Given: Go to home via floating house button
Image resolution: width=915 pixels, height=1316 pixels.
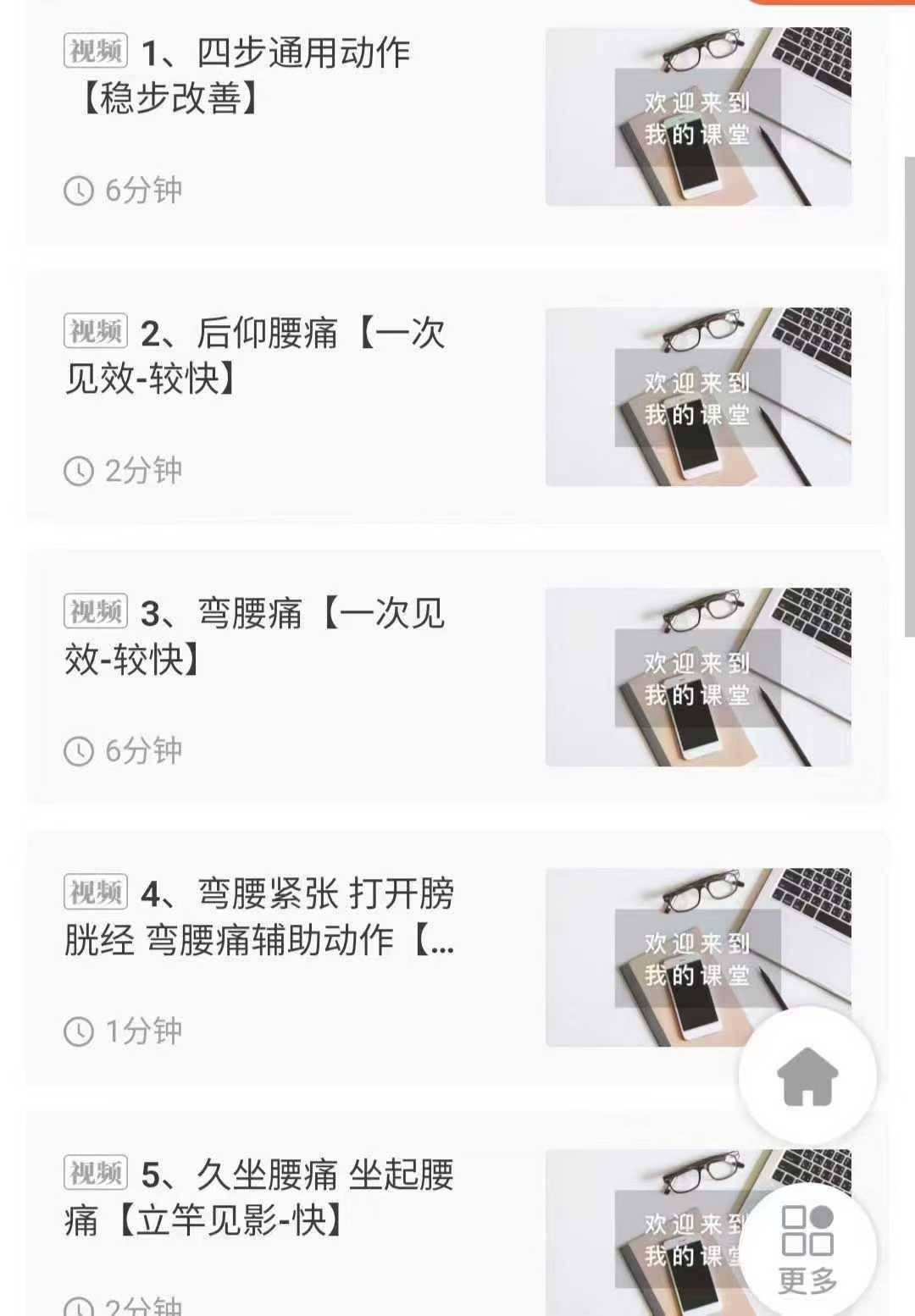Looking at the screenshot, I should [x=807, y=1075].
